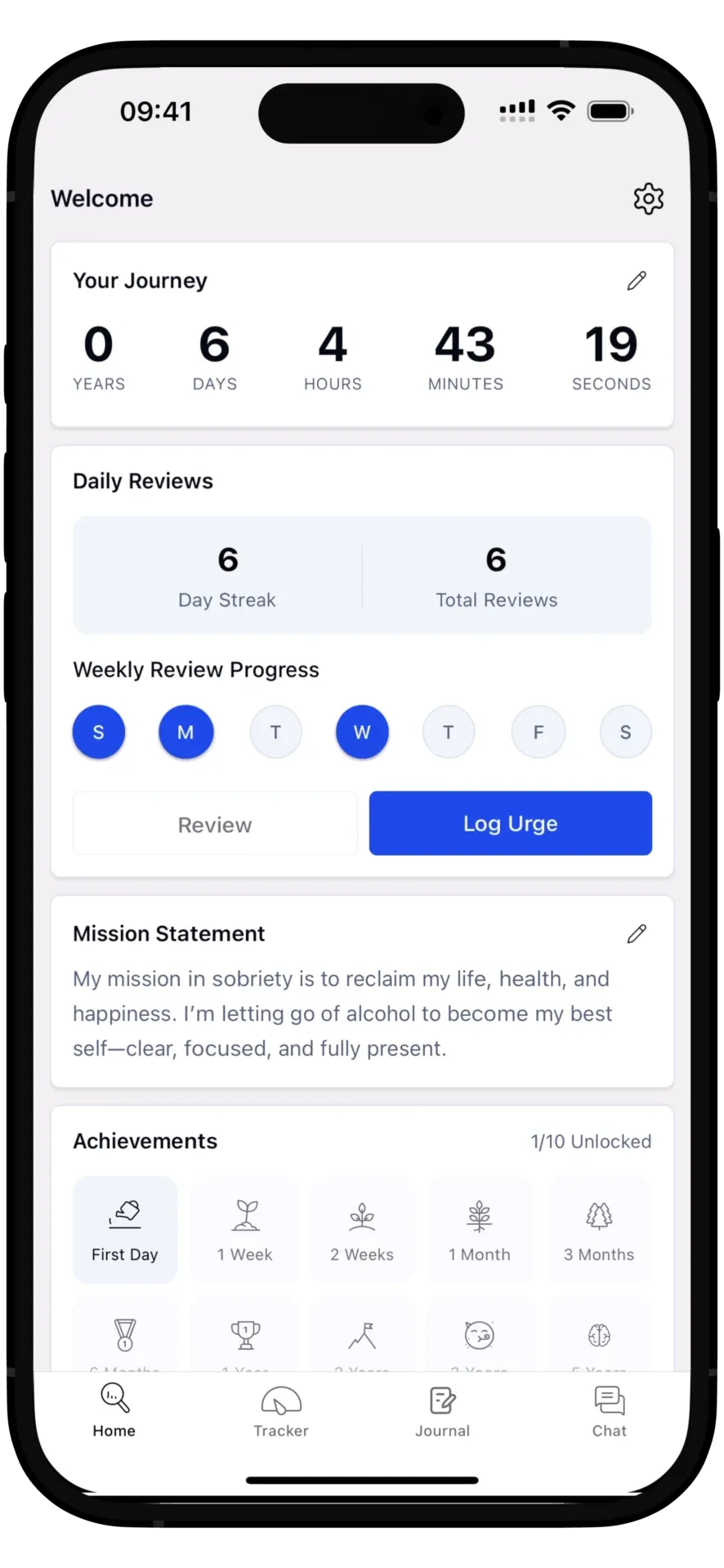Open the 3 Months achievement
The width and height of the screenshot is (724, 1568).
coord(598,1230)
